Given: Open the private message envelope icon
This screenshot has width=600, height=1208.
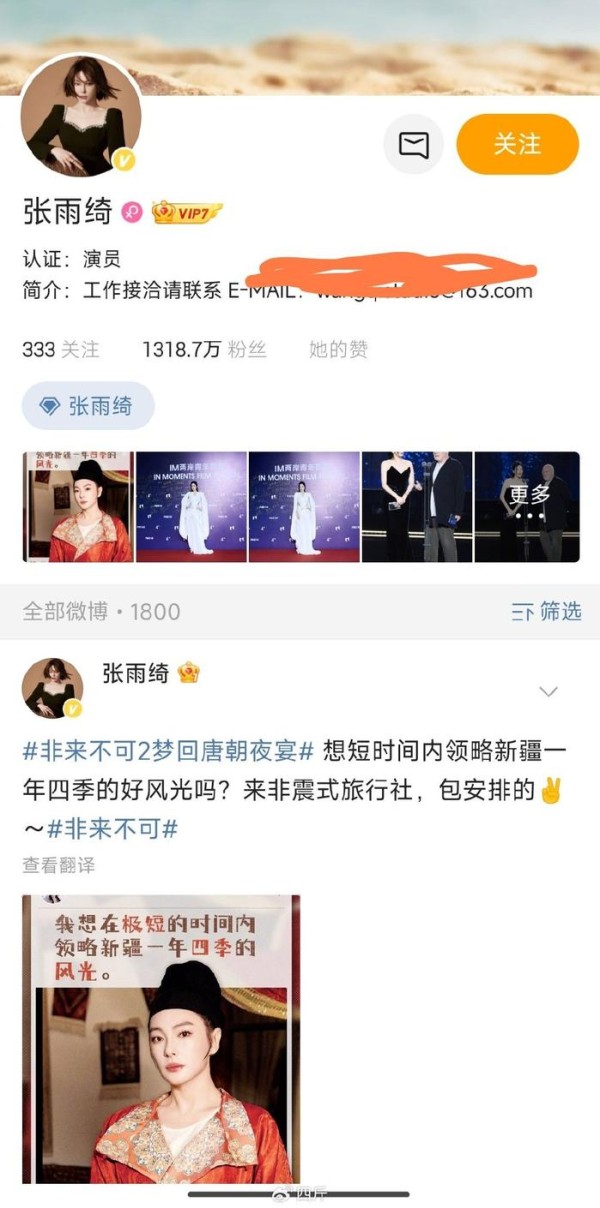Looking at the screenshot, I should [413, 145].
